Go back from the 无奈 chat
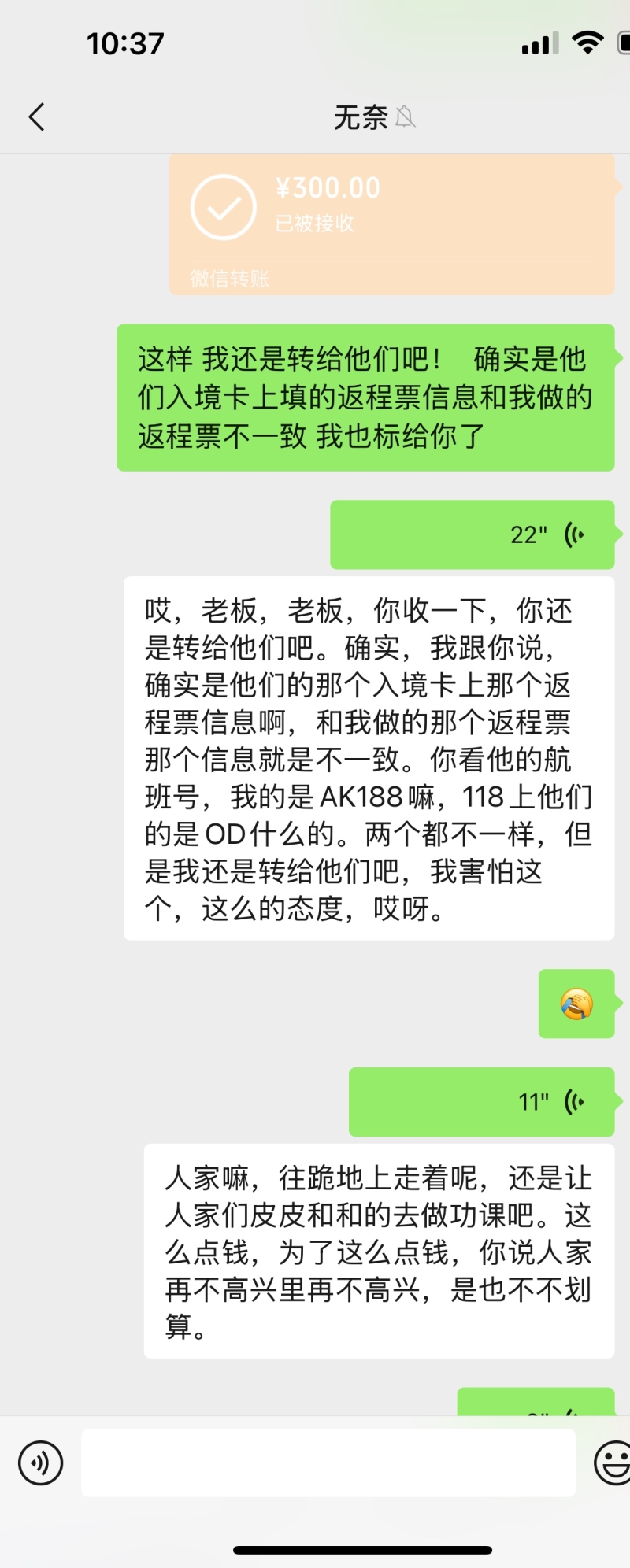Image resolution: width=630 pixels, height=1568 pixels. click(x=36, y=117)
